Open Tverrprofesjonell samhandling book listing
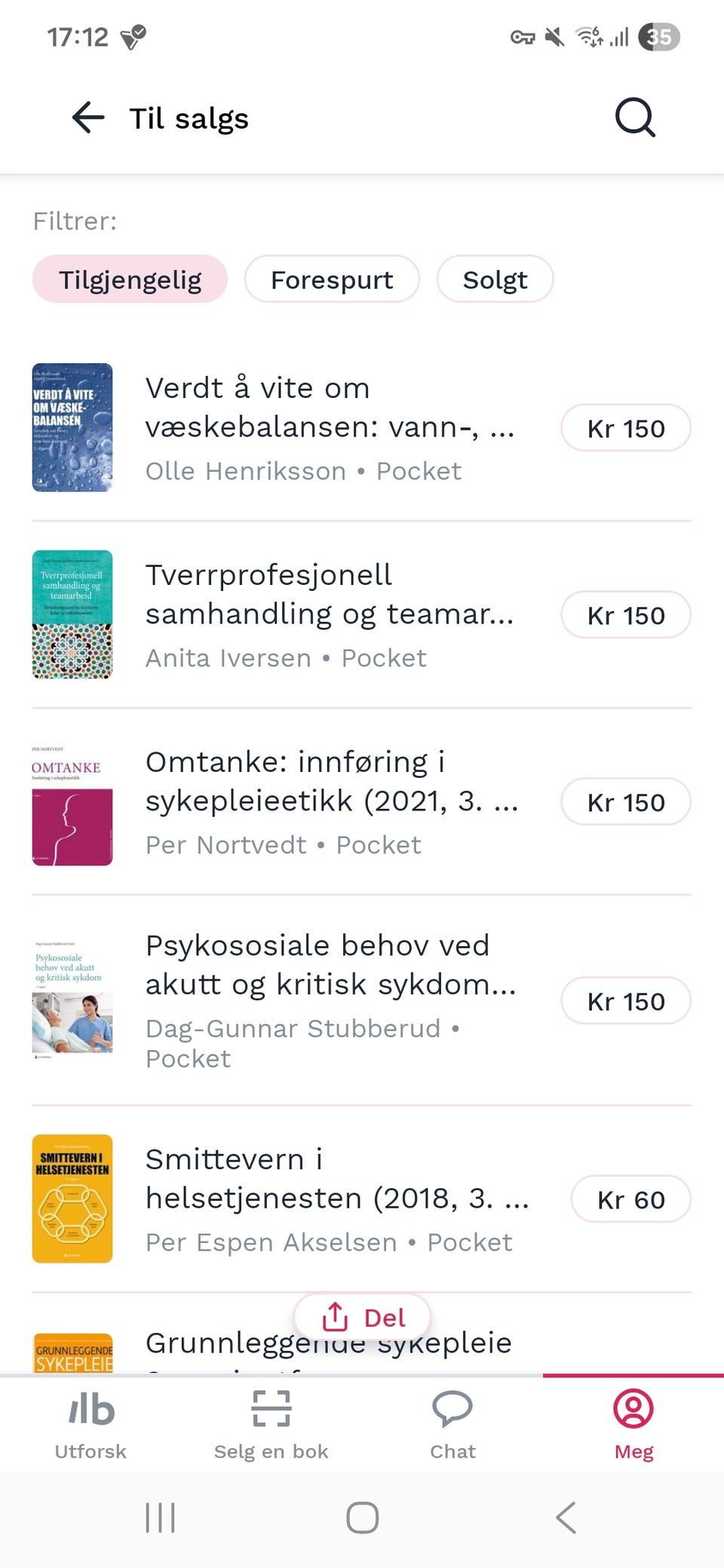The height and width of the screenshot is (1568, 724). click(330, 614)
